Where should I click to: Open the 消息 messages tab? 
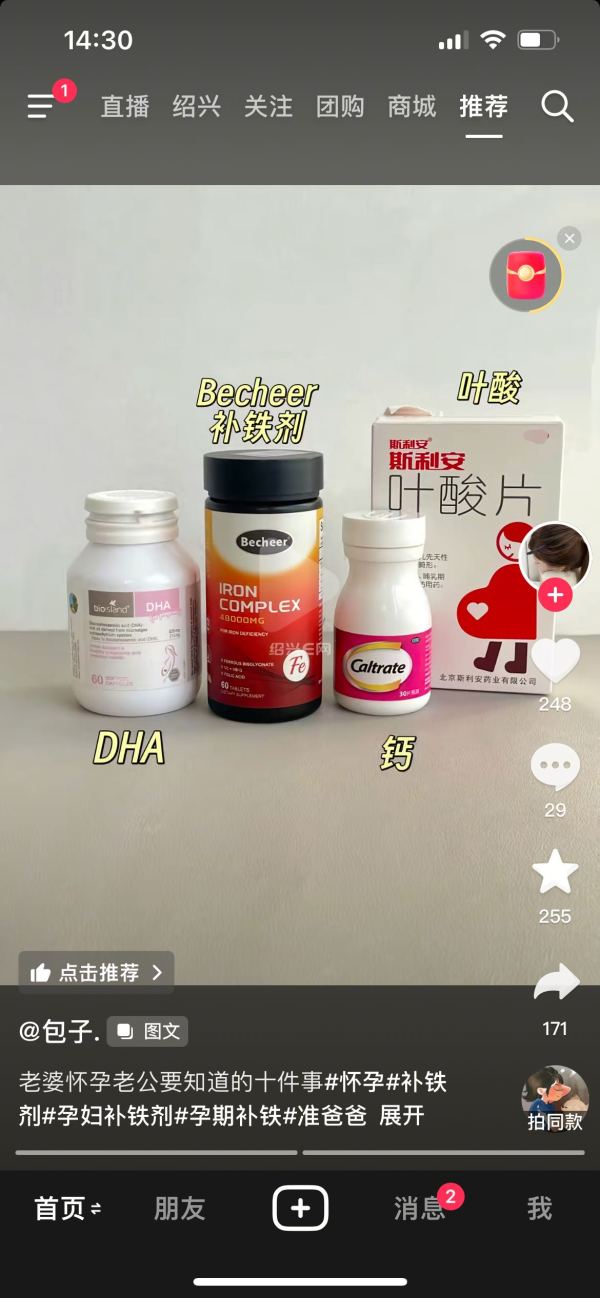pos(419,1208)
